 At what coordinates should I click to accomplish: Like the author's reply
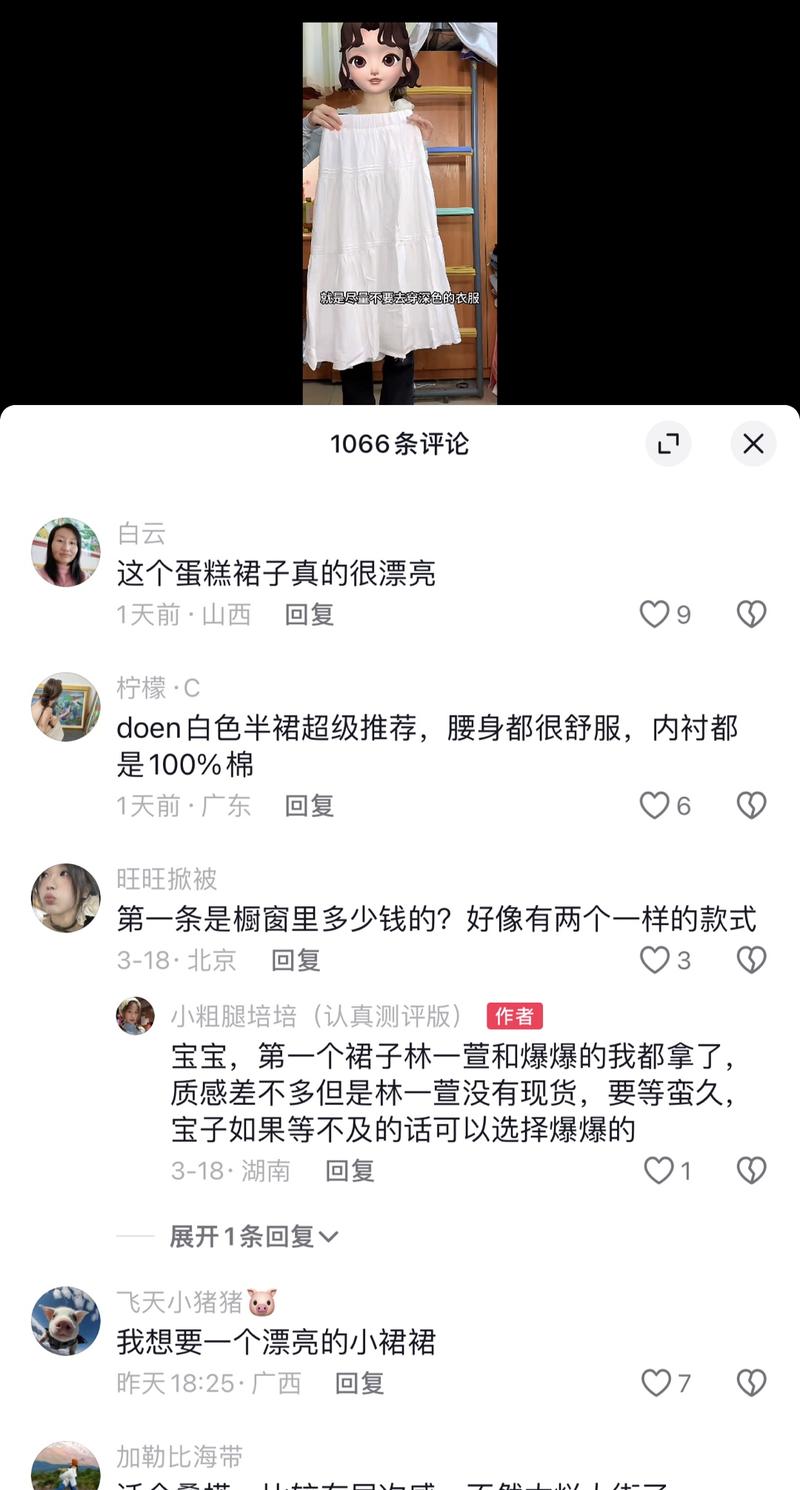tap(655, 1170)
